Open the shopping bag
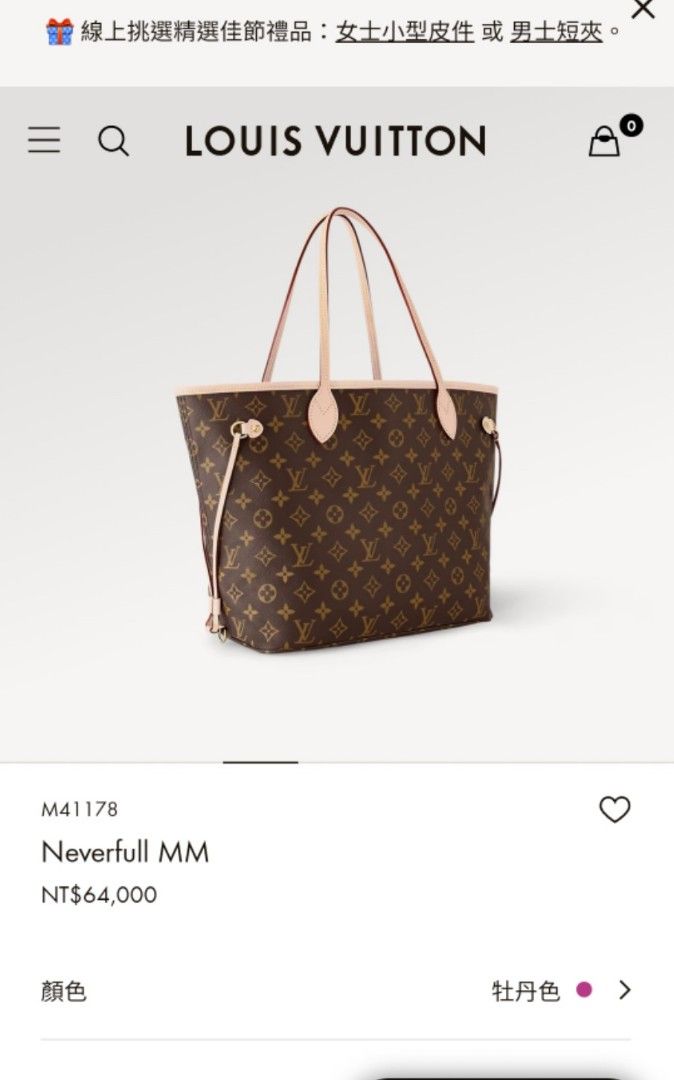Viewport: 674px width, 1080px height. click(x=604, y=141)
